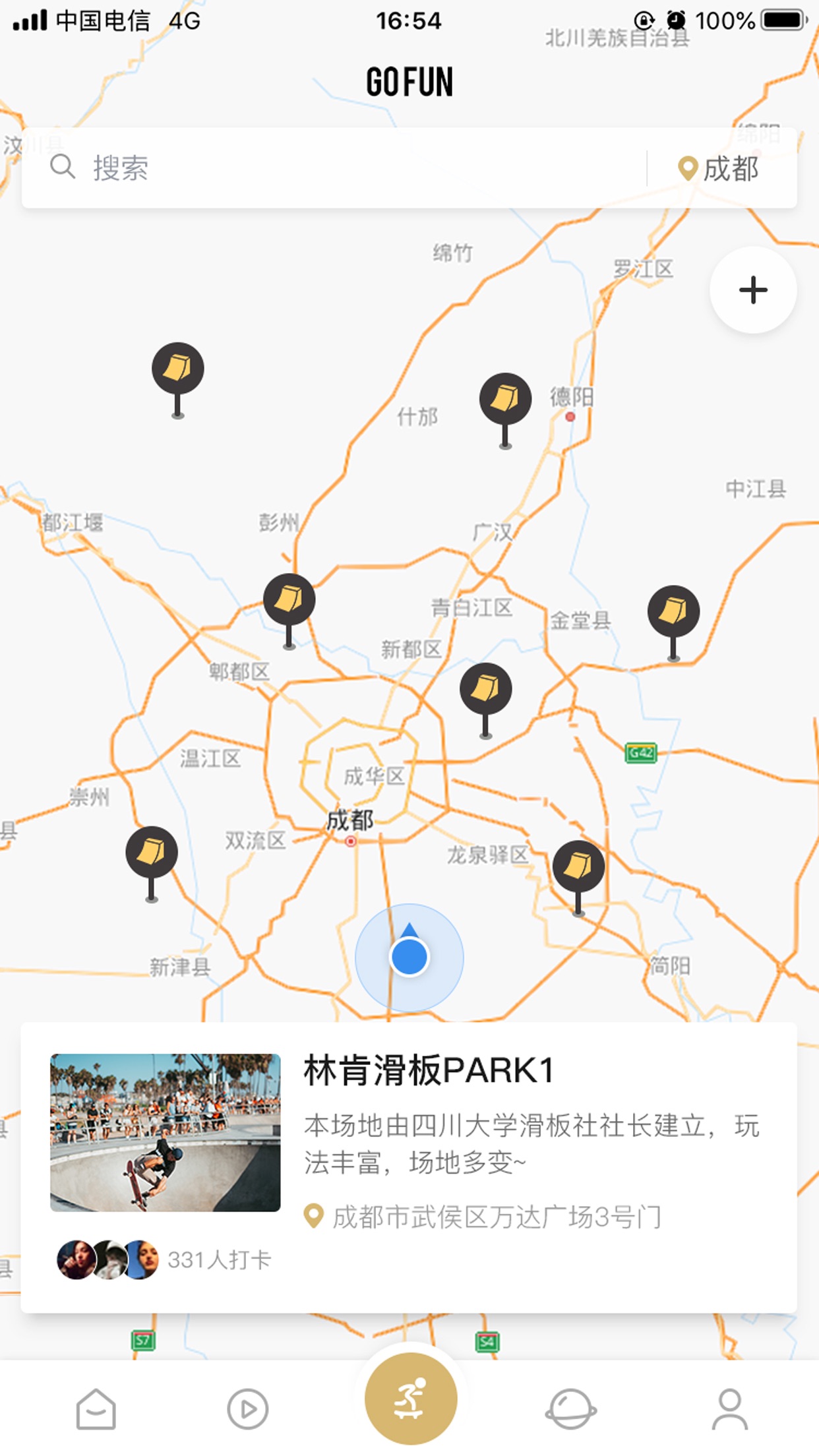Select the skatepark pin below 新都区

click(485, 700)
